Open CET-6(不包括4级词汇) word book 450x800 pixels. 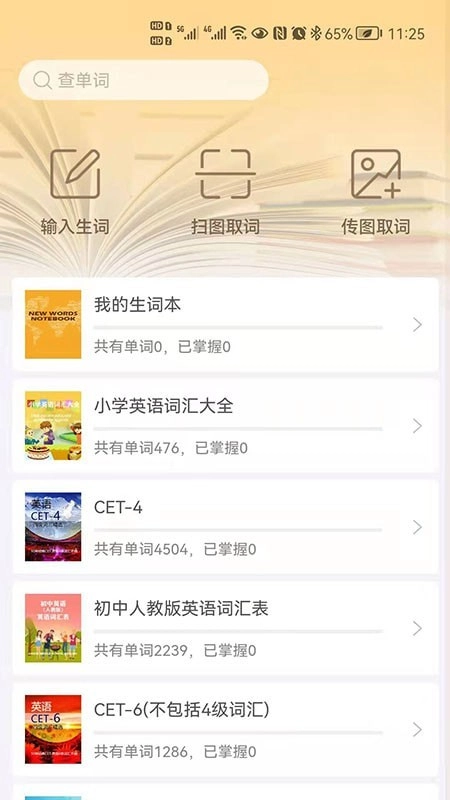225,729
